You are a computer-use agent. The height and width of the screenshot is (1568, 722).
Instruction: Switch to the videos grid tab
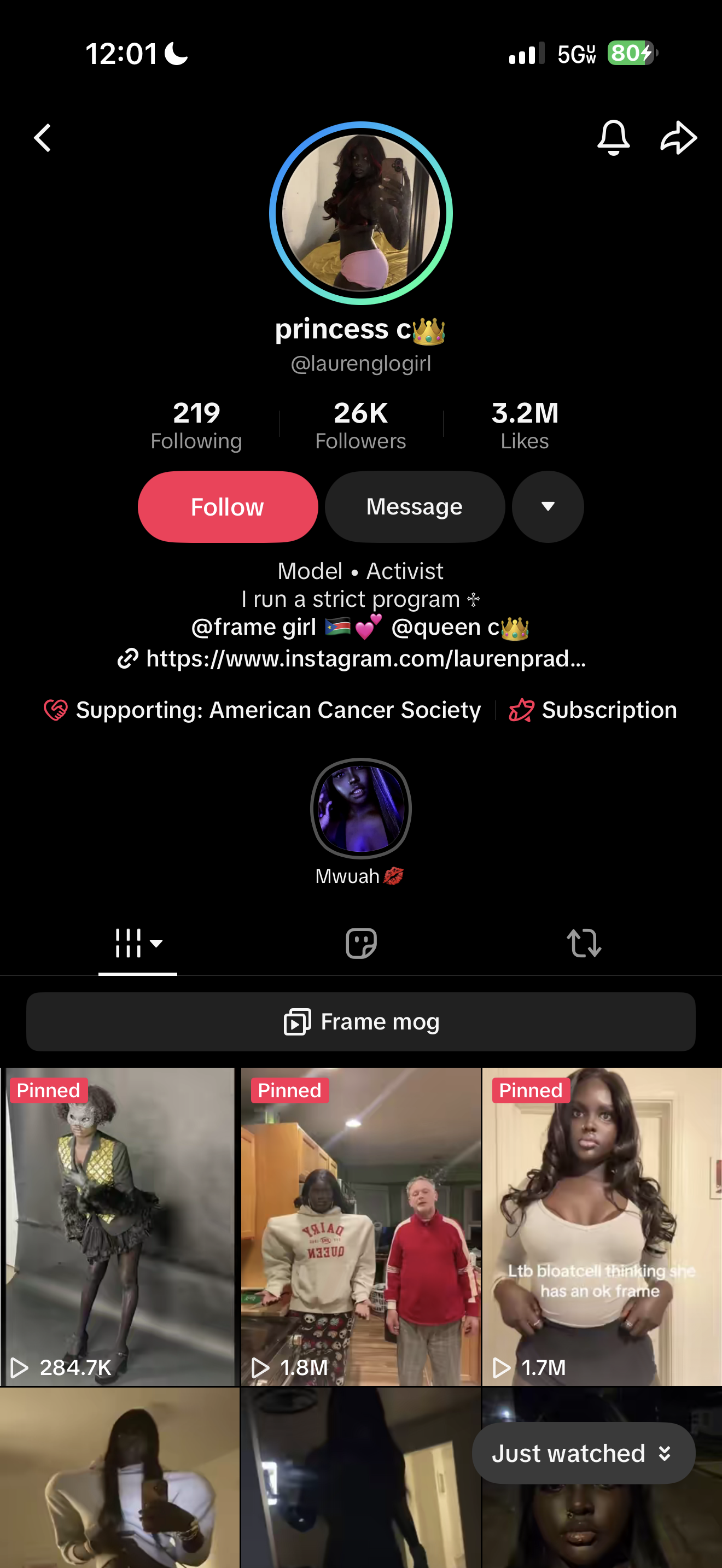click(x=138, y=943)
